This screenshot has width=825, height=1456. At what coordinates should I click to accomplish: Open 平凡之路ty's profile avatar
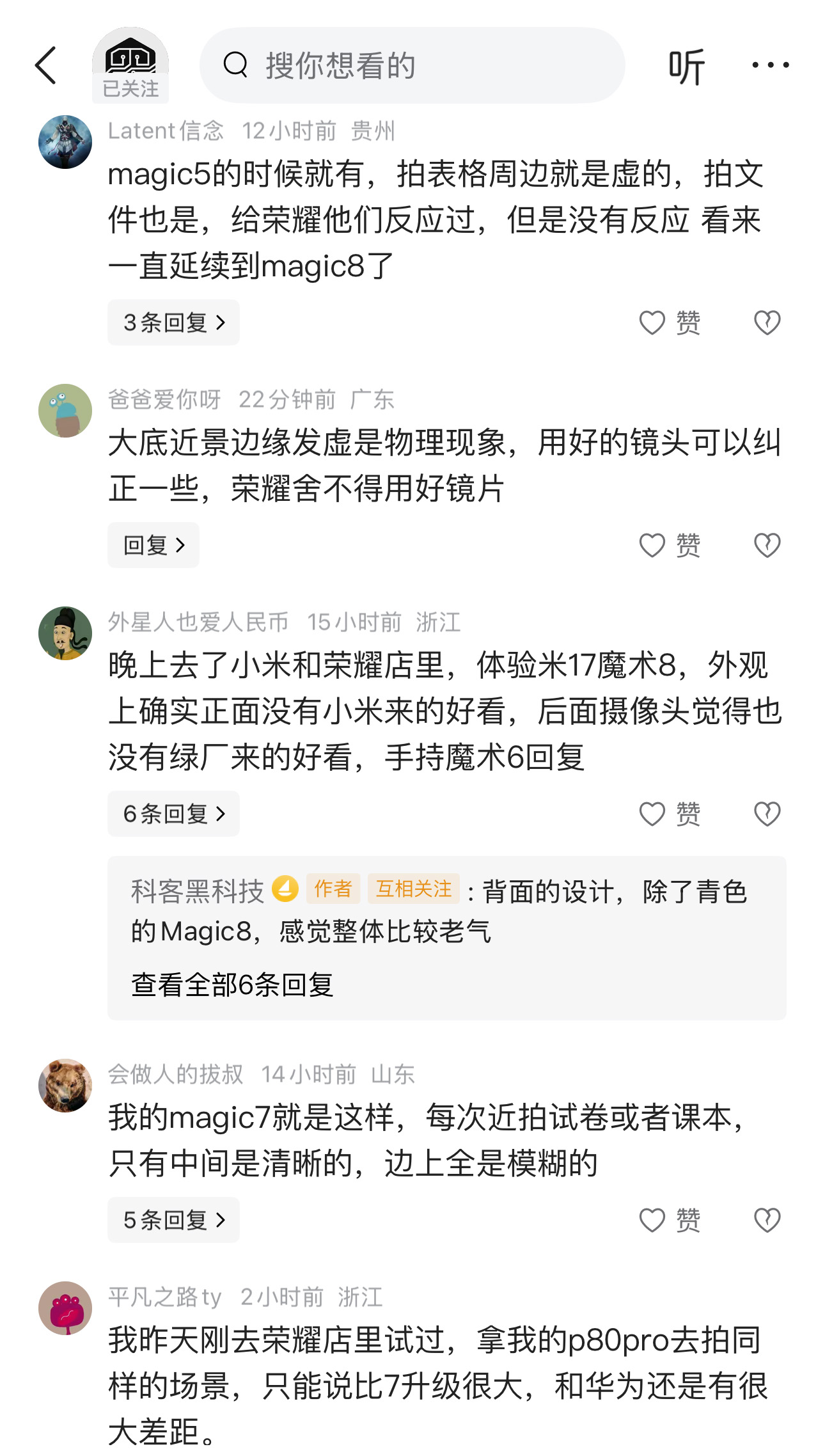tap(65, 1308)
